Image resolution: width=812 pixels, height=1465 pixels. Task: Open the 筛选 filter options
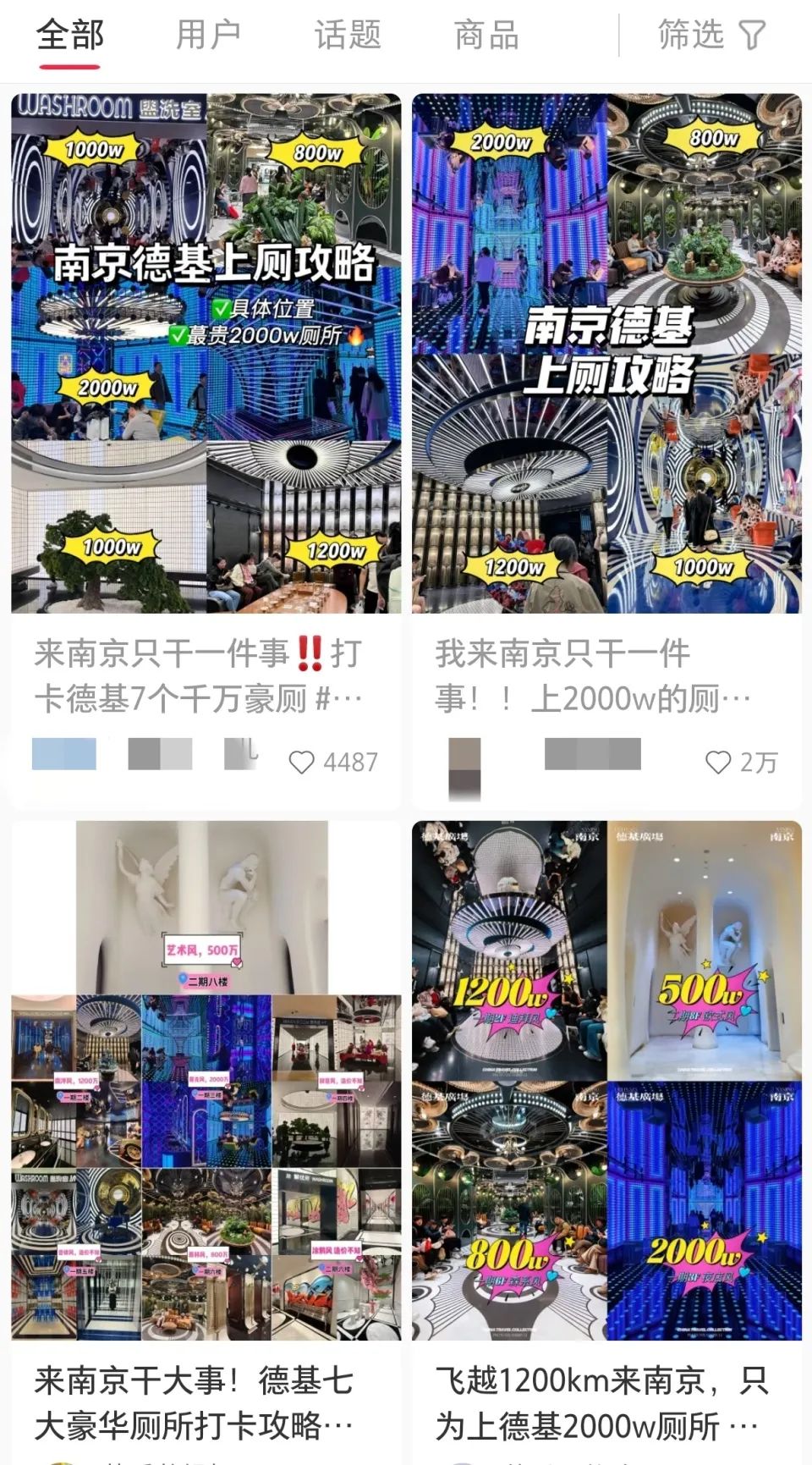tap(711, 36)
